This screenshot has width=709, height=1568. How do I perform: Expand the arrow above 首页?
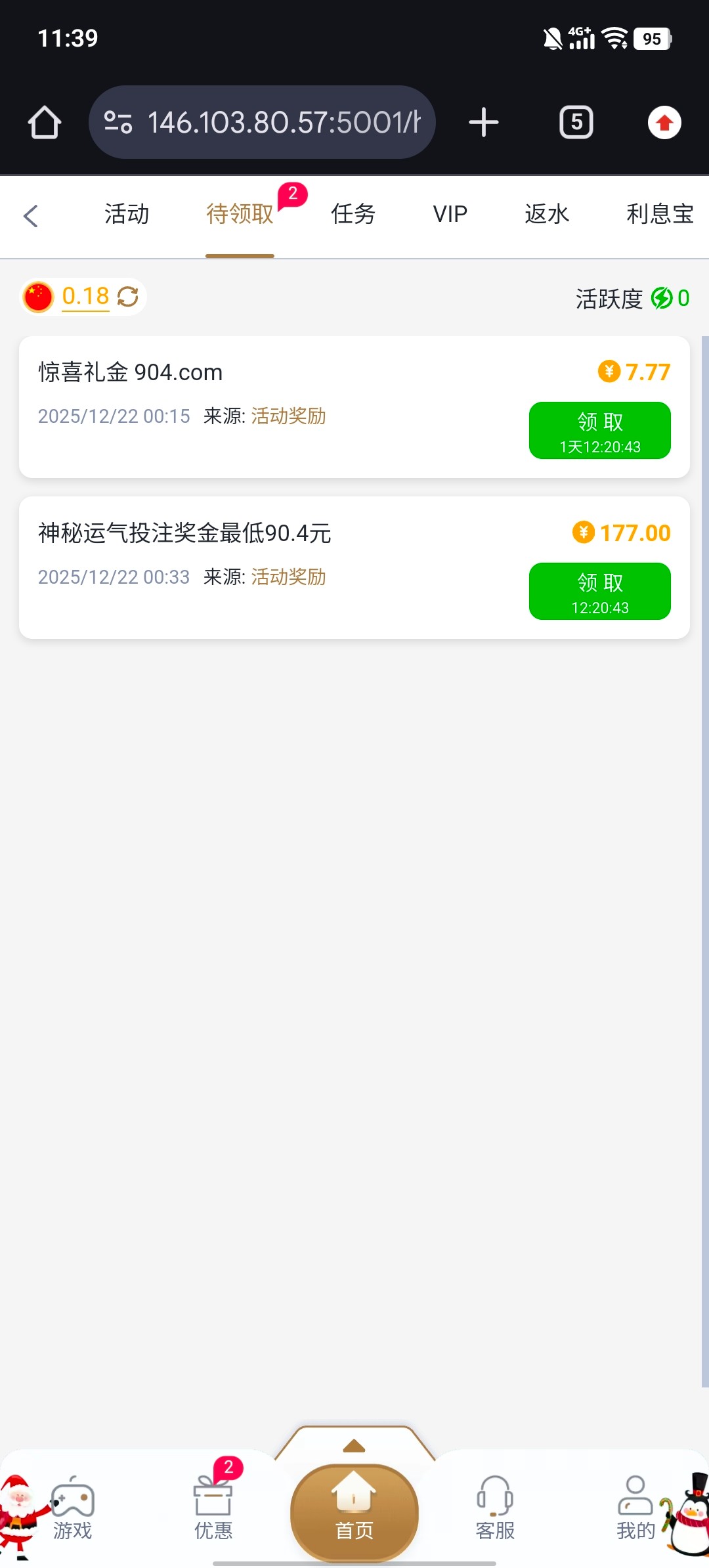354,1445
